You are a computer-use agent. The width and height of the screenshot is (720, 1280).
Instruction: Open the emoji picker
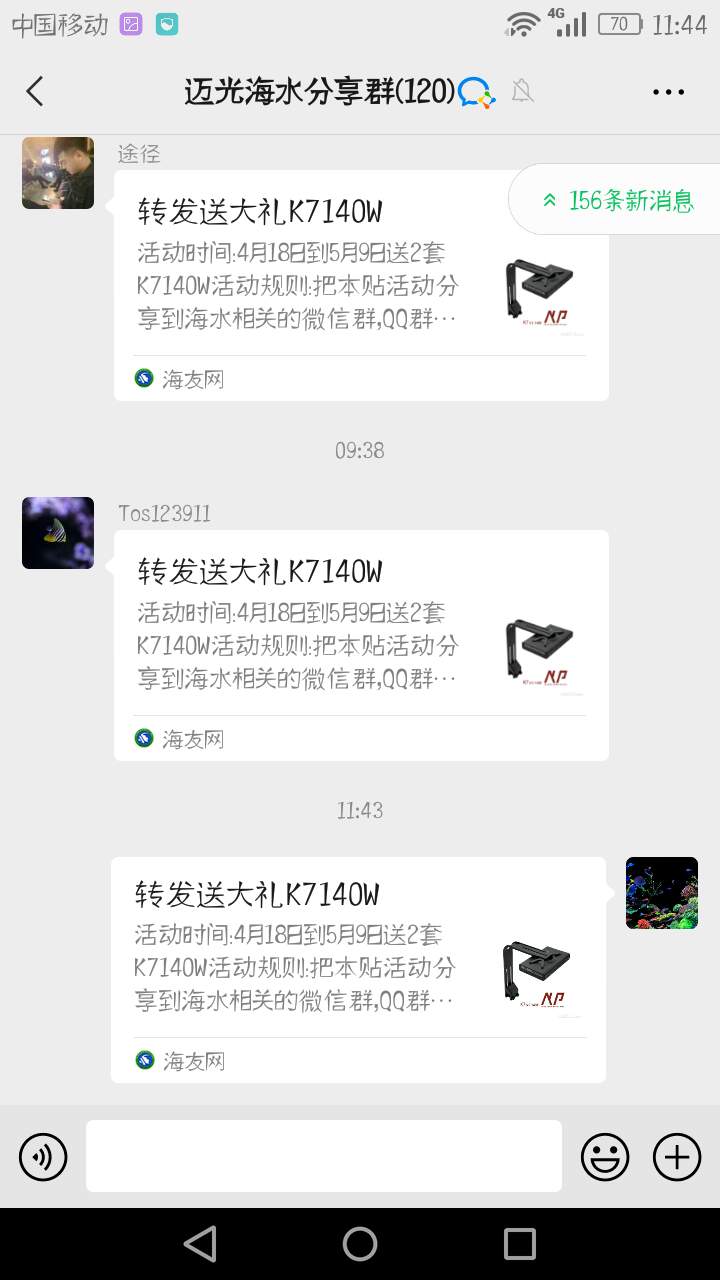pos(605,1158)
